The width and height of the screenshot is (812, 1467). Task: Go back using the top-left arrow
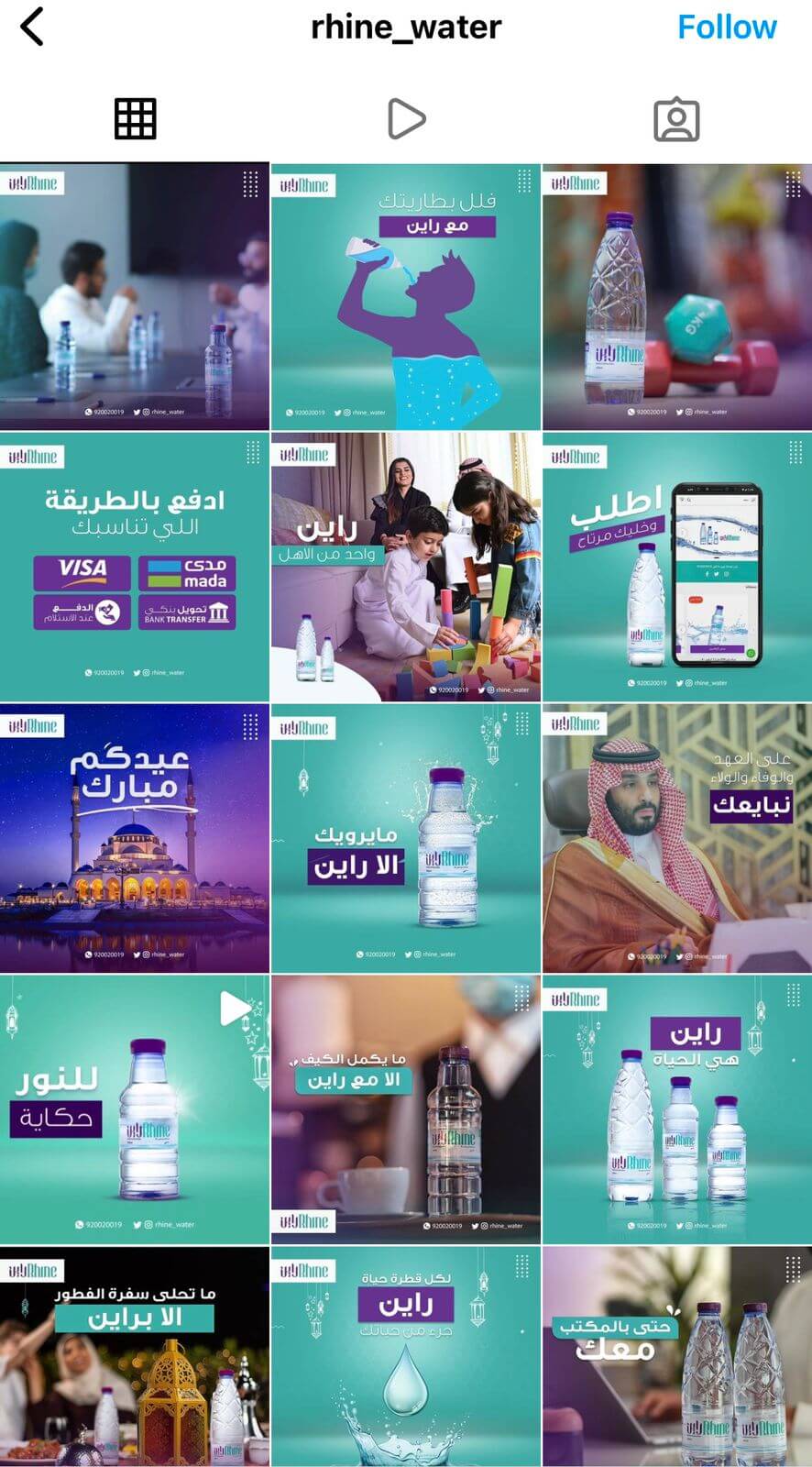[x=32, y=27]
